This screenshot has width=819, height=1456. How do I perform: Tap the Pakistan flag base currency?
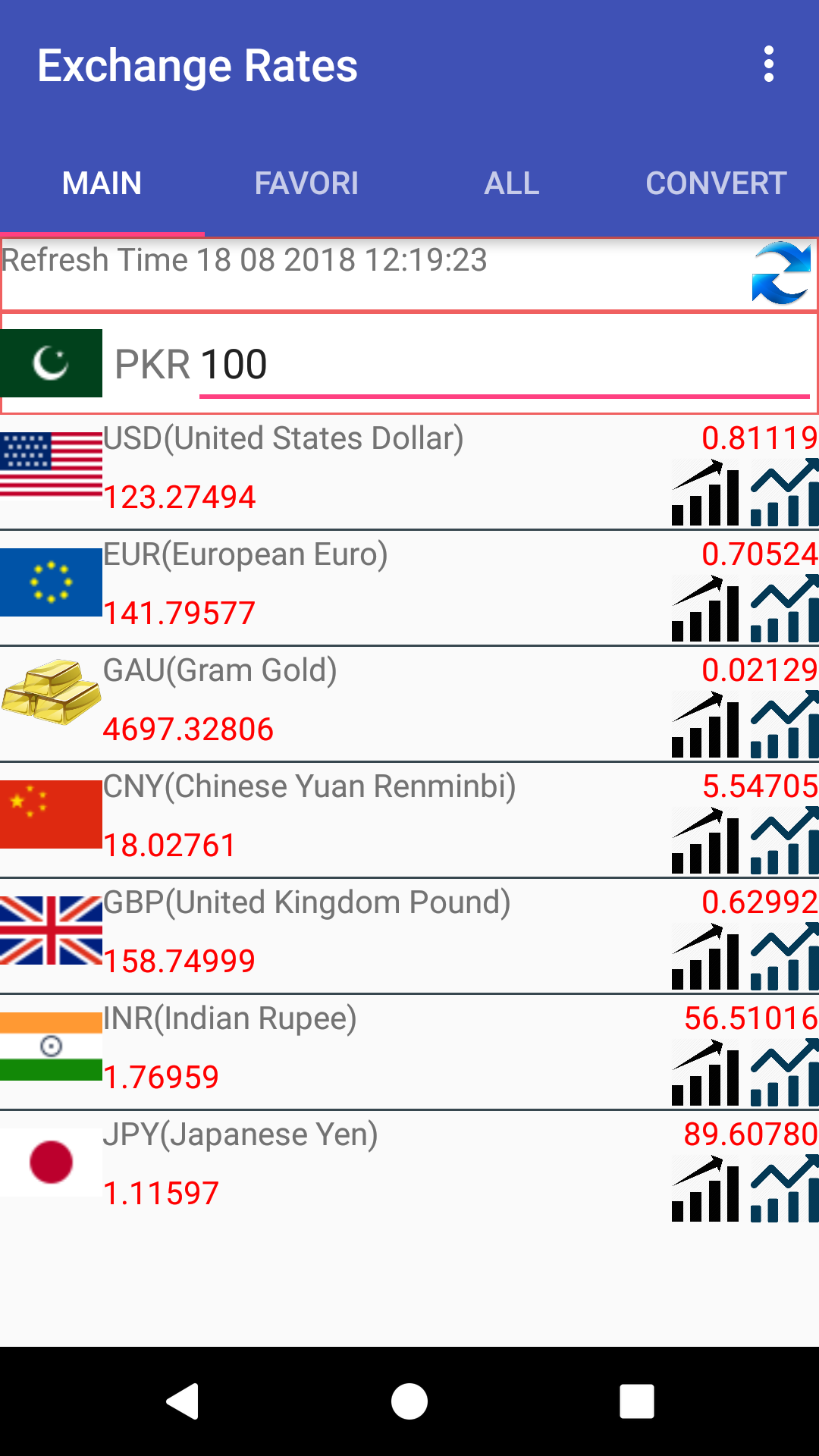click(51, 363)
